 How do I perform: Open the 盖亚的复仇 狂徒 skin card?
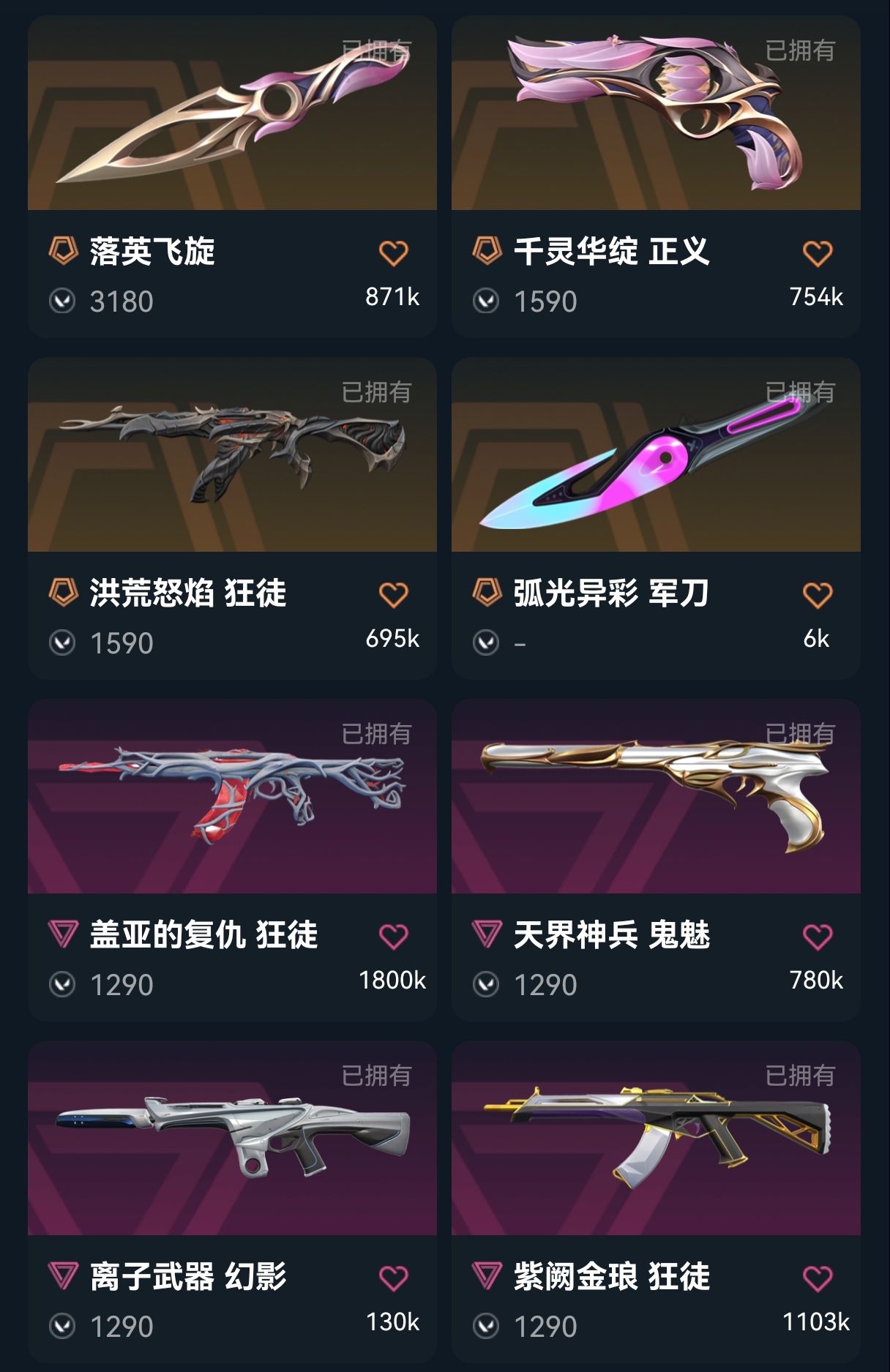click(232, 797)
